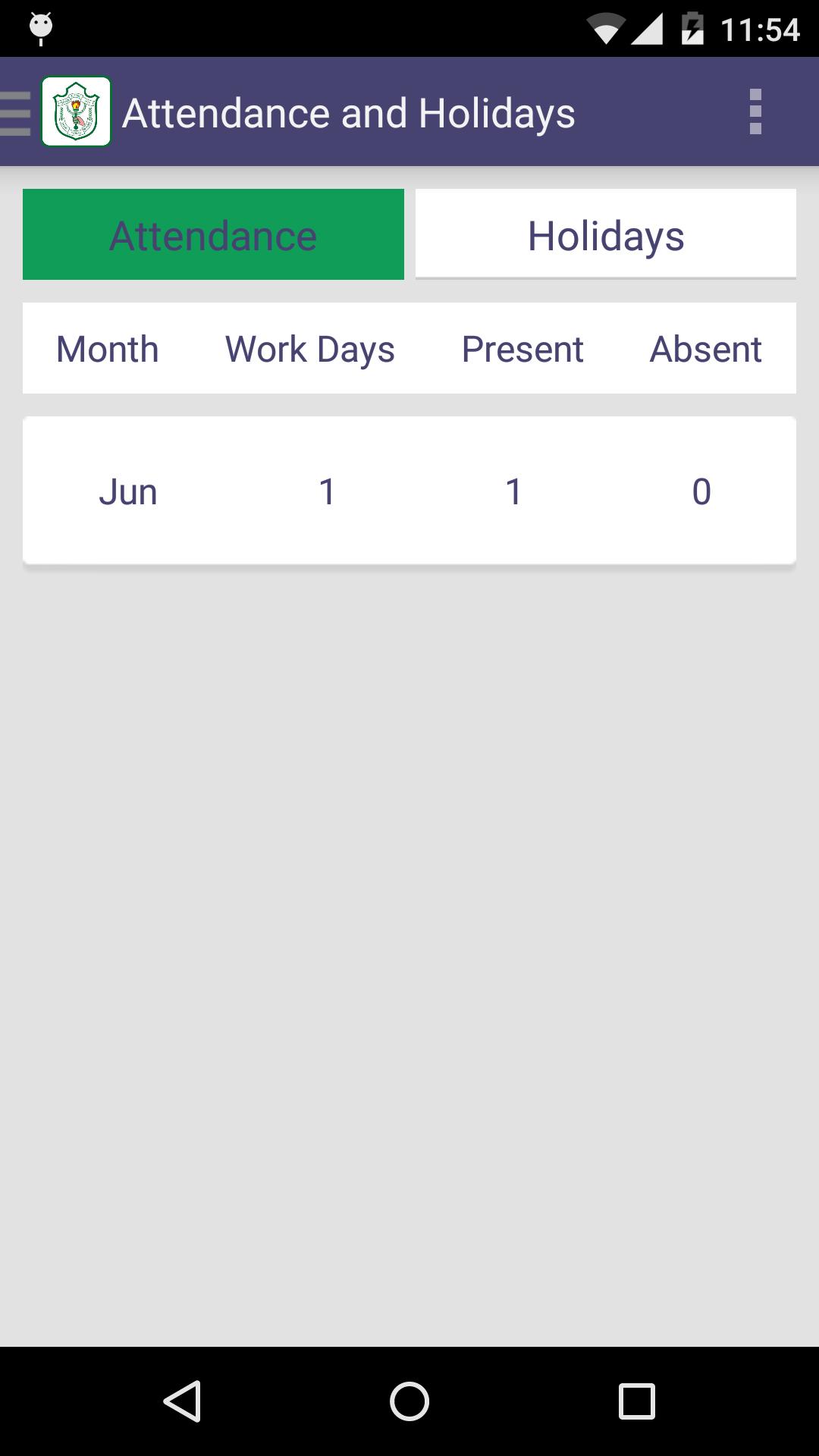This screenshot has width=819, height=1456.
Task: Go back using the system back button
Action: coord(183,1401)
